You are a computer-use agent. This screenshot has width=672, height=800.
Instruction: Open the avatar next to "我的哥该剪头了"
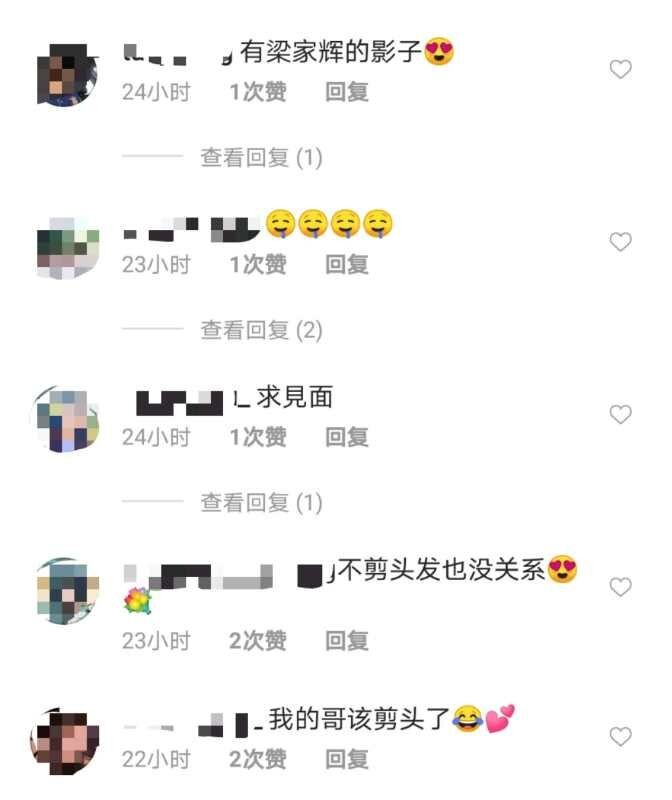click(x=67, y=742)
